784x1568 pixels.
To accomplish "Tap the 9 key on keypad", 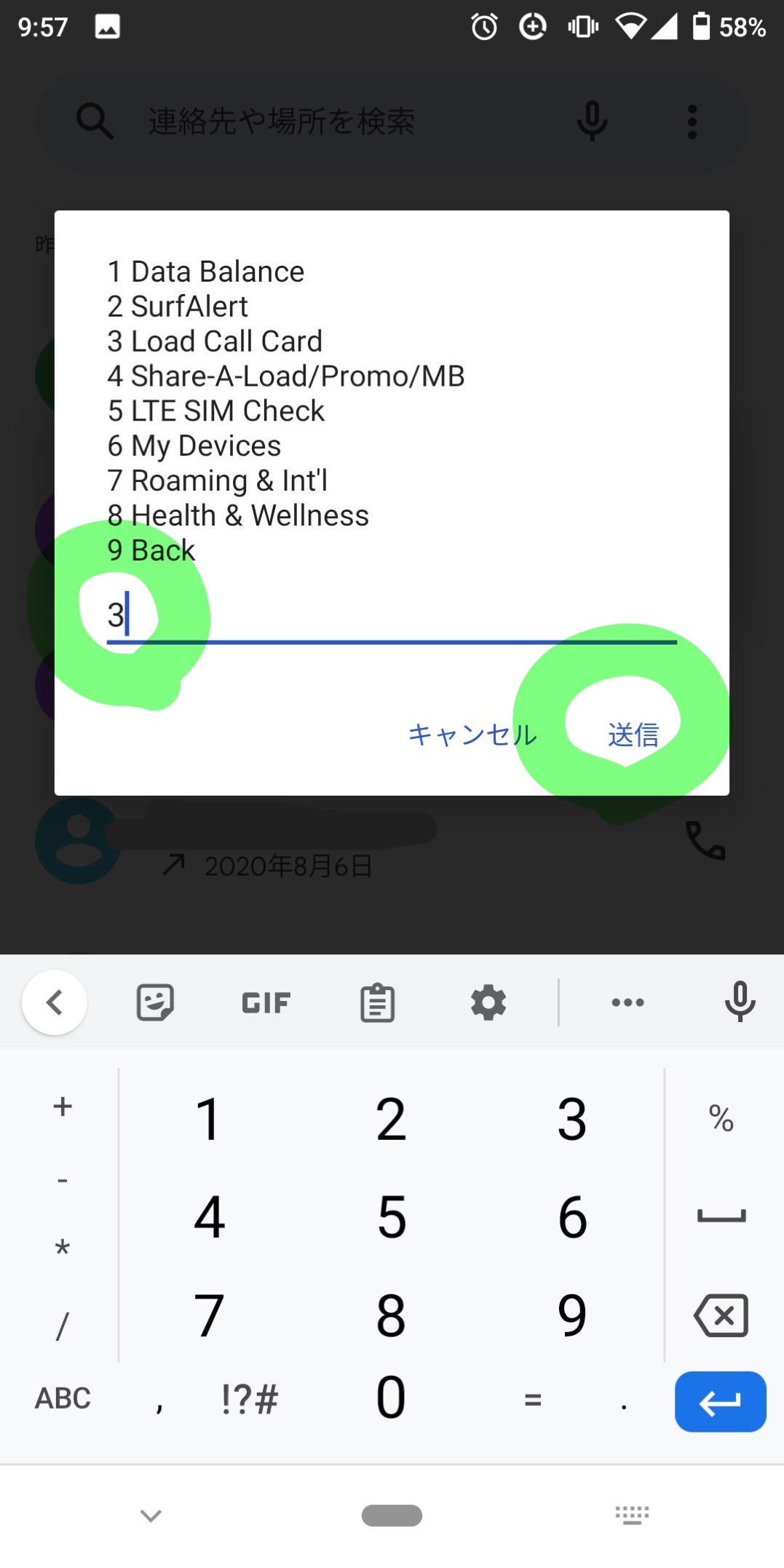I will [x=572, y=1315].
